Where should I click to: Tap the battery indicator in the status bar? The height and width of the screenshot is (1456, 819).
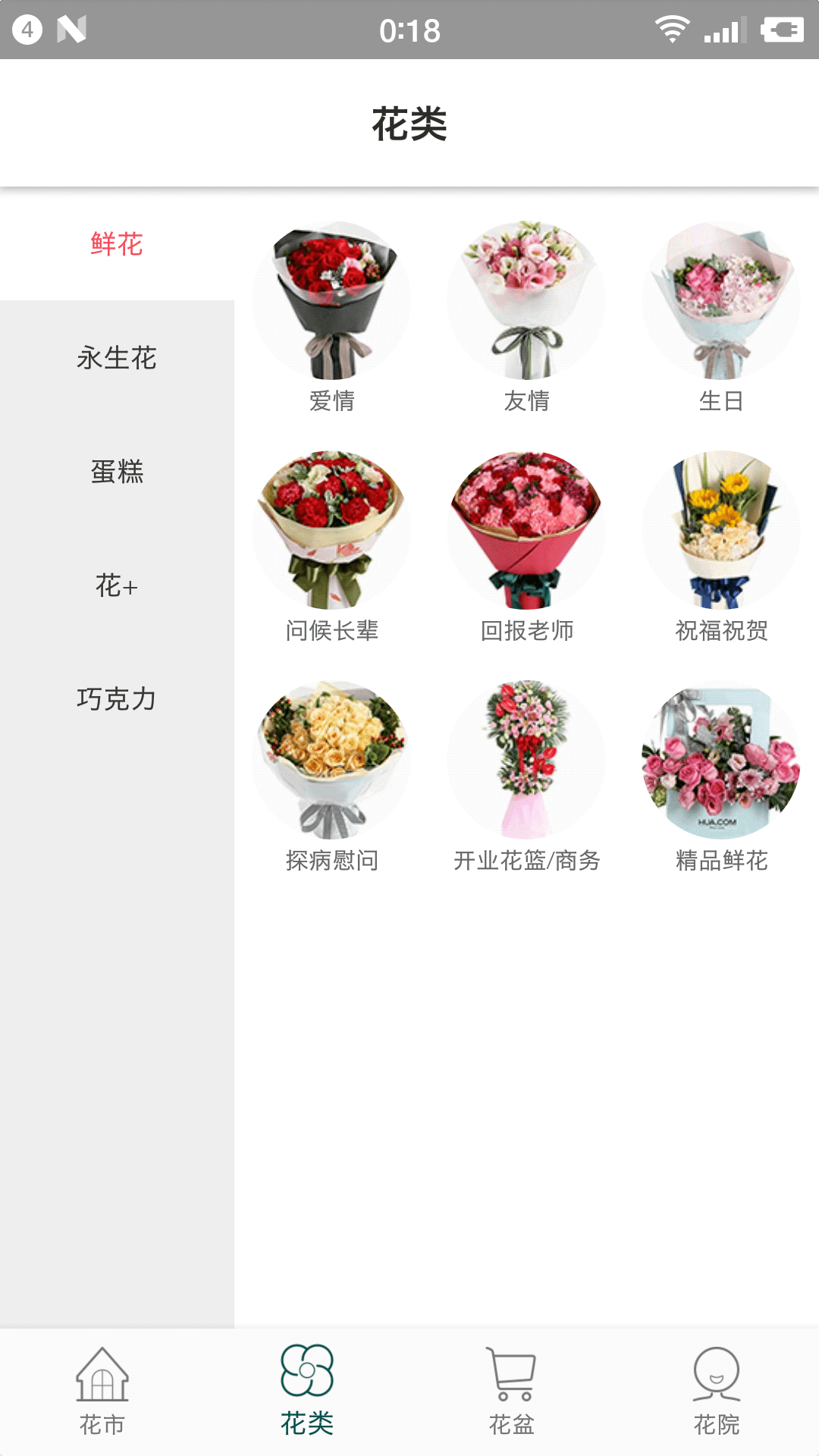coord(785,30)
